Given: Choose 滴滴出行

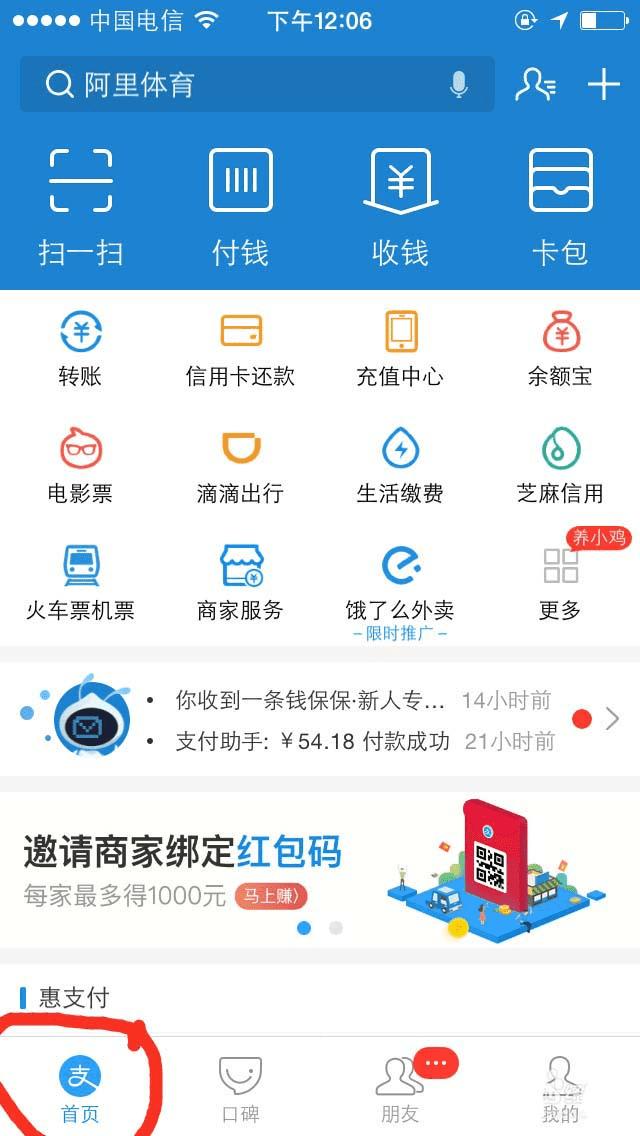Looking at the screenshot, I should pyautogui.click(x=240, y=466).
